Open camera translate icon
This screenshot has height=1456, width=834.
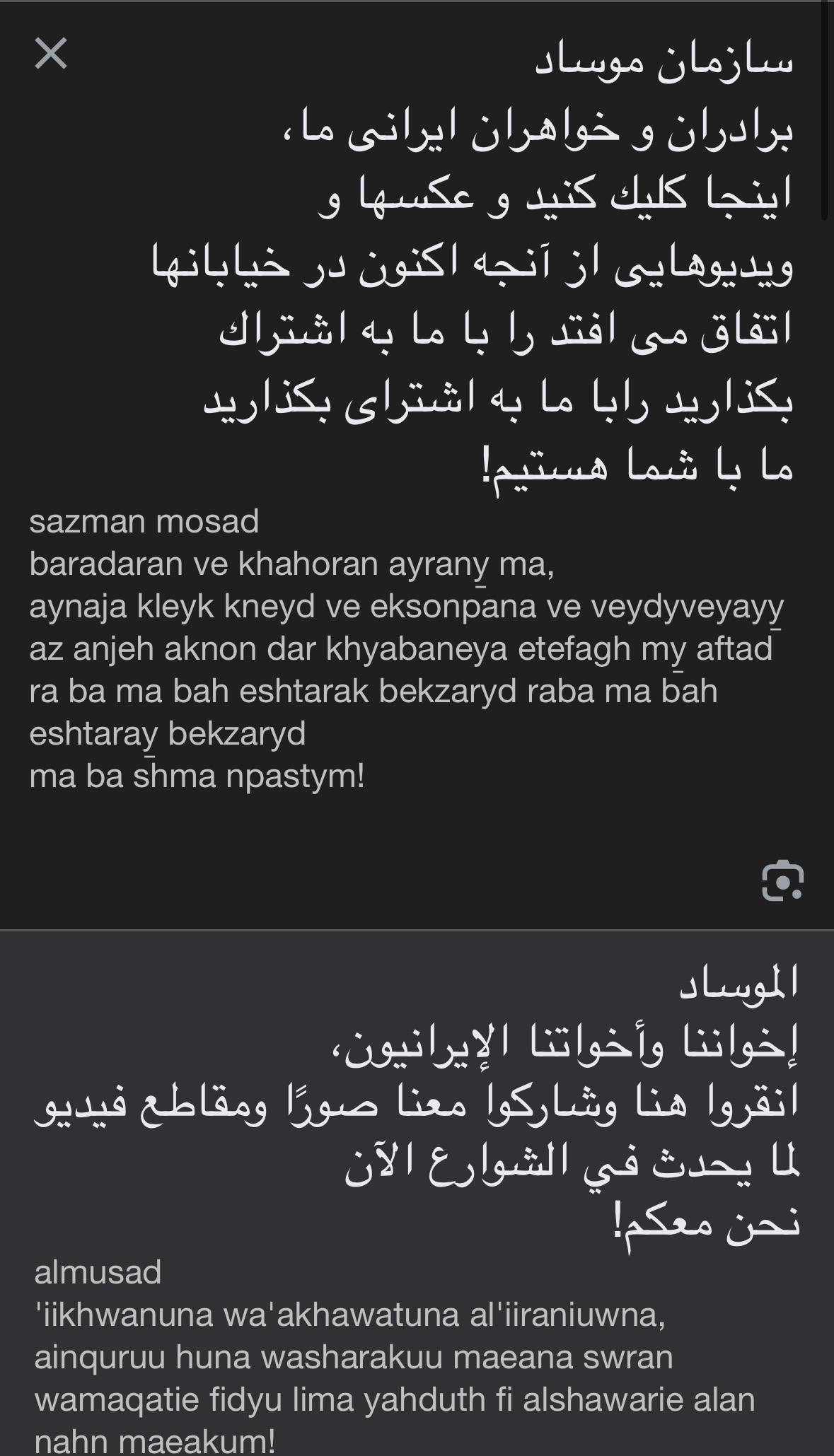[782, 880]
